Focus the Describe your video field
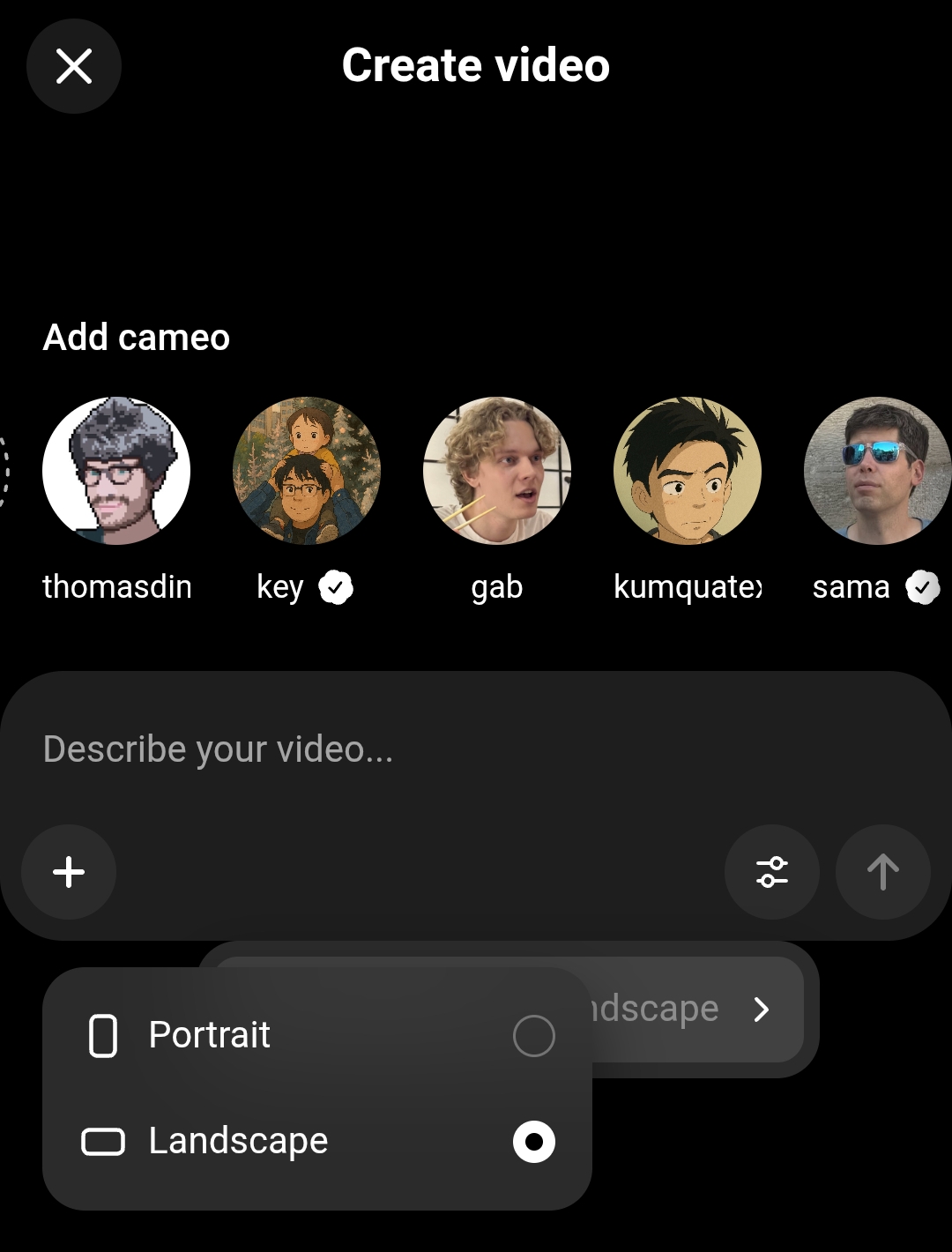The width and height of the screenshot is (952, 1252). tap(441, 749)
